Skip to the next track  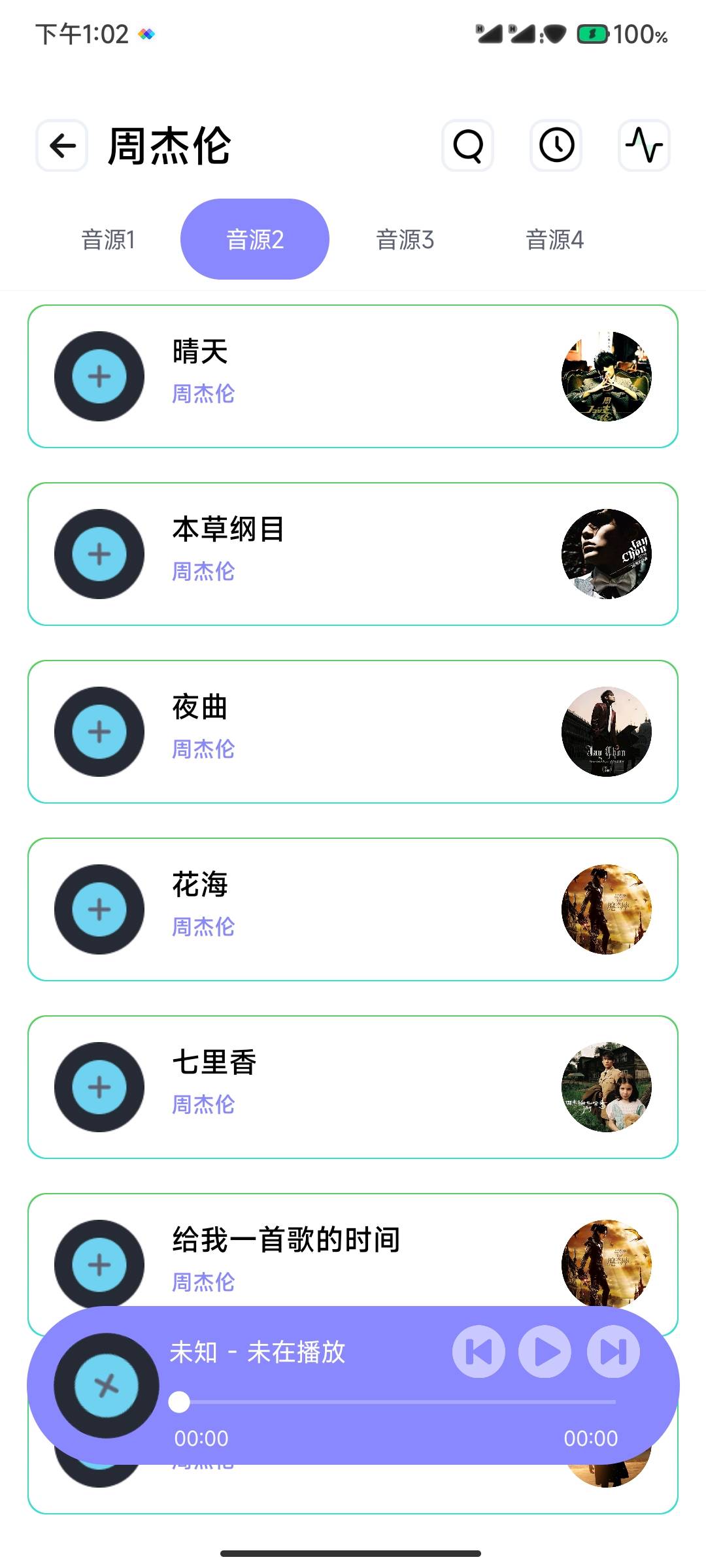click(x=613, y=1352)
